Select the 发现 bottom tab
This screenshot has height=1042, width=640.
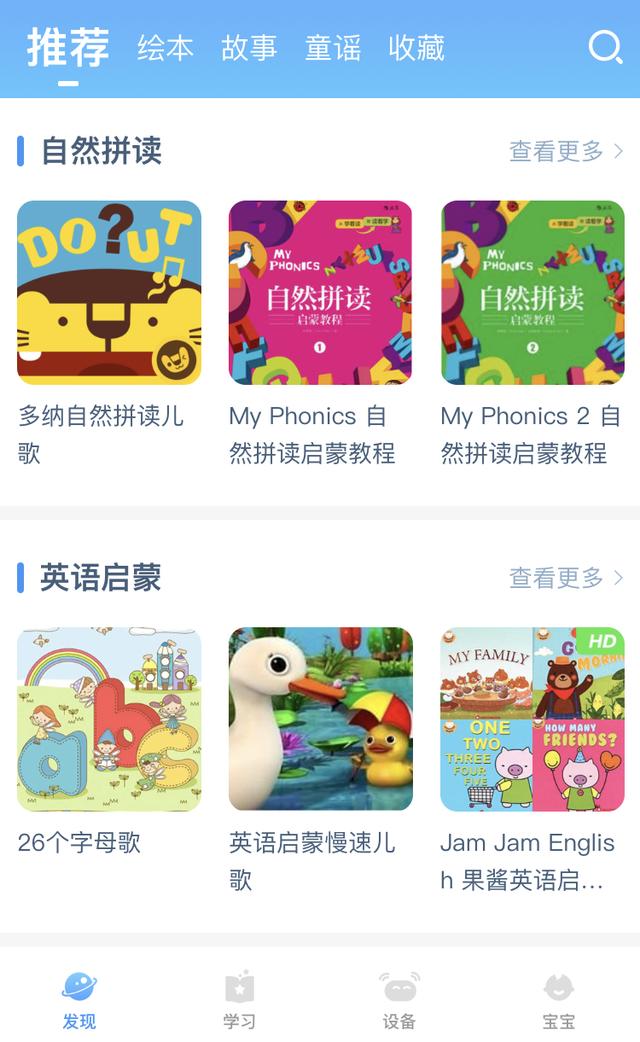pos(79,999)
